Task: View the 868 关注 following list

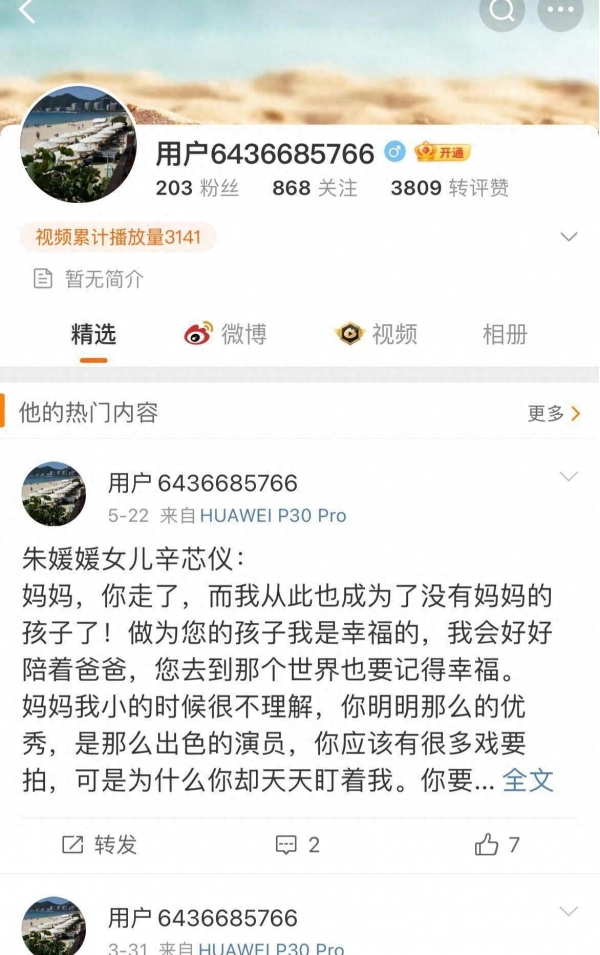Action: click(314, 187)
